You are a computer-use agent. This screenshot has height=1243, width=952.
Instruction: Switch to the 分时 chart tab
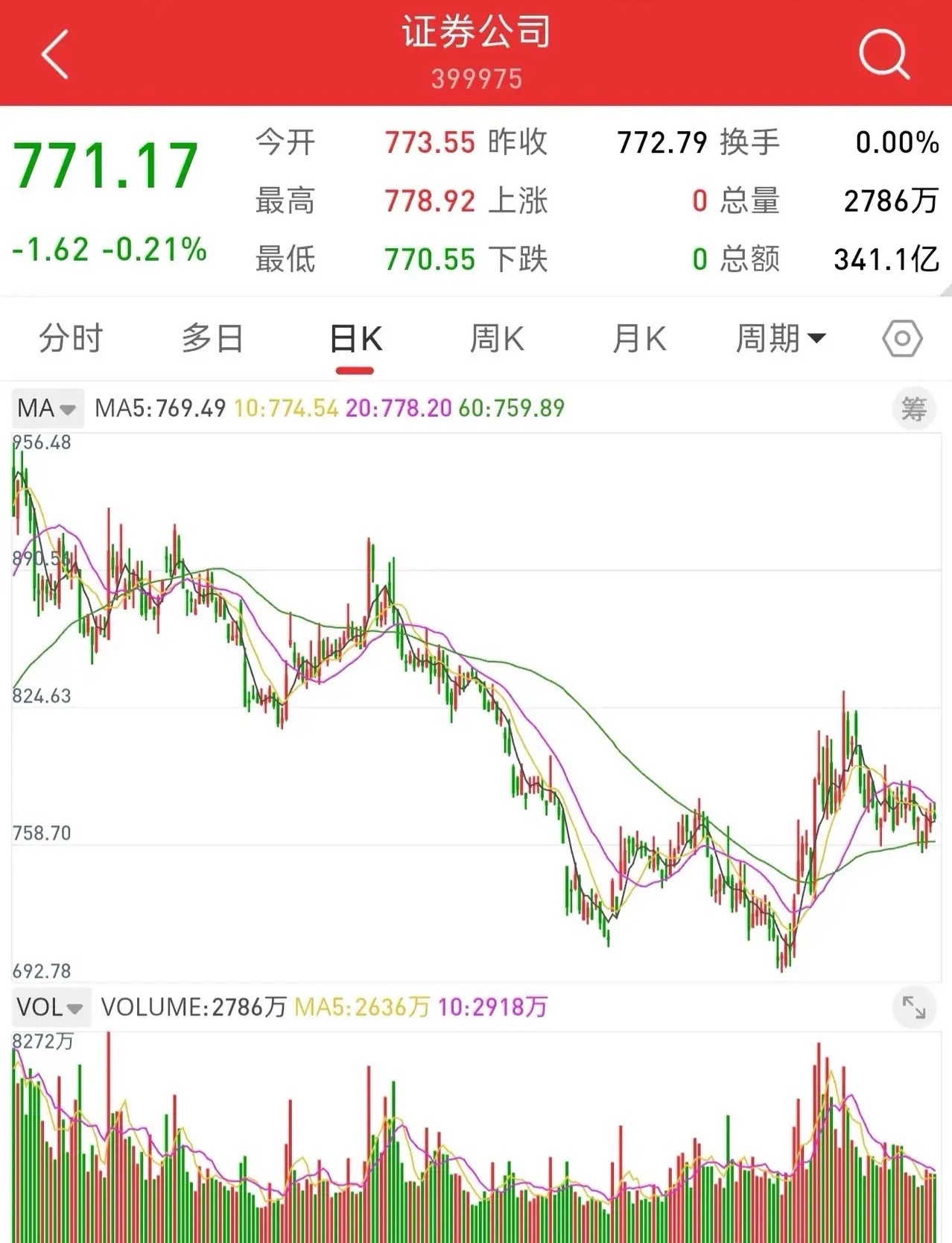point(71,339)
